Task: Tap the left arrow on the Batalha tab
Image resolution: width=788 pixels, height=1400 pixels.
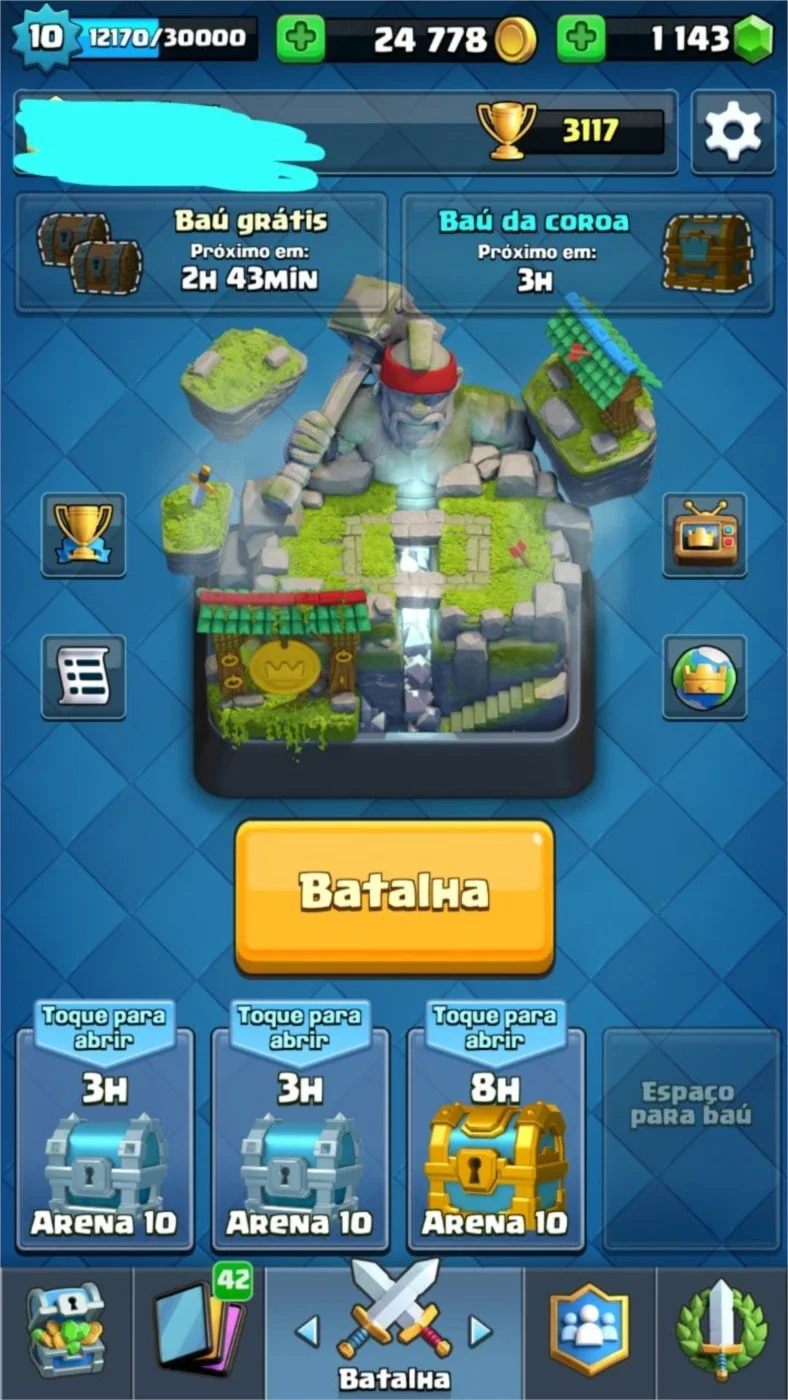Action: (x=307, y=1331)
